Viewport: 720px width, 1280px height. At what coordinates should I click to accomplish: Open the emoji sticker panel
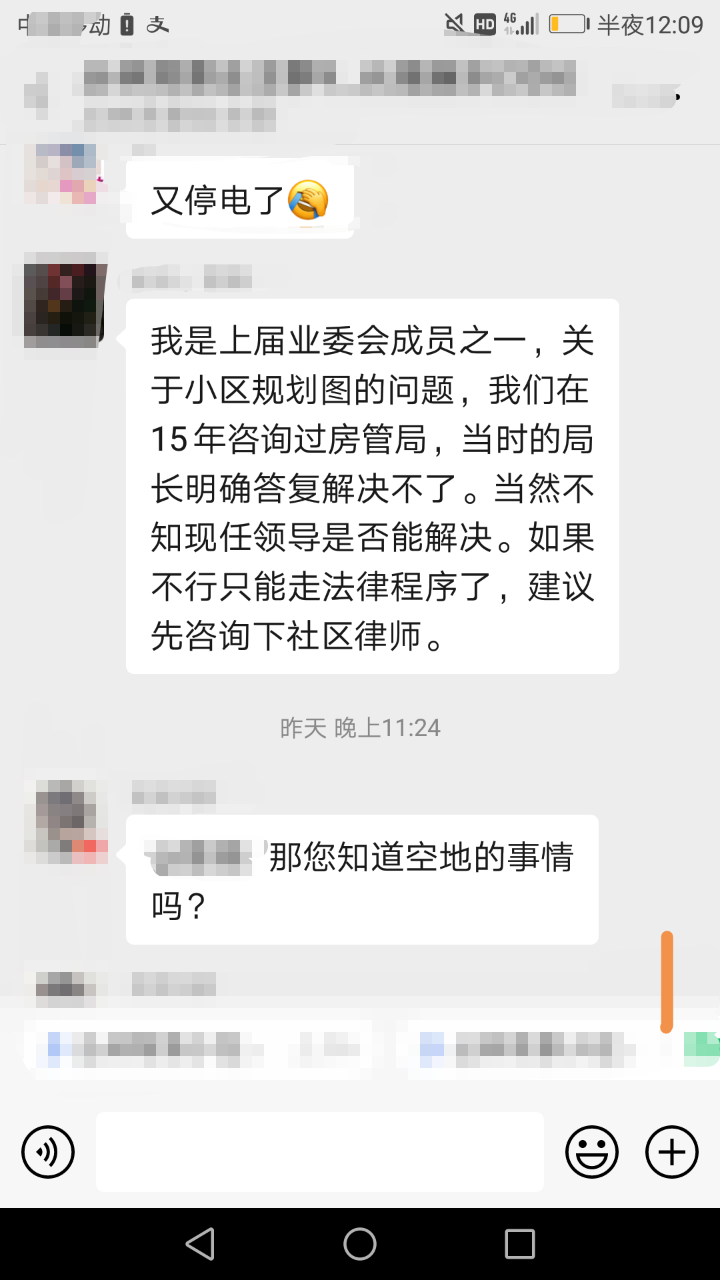tap(592, 1152)
